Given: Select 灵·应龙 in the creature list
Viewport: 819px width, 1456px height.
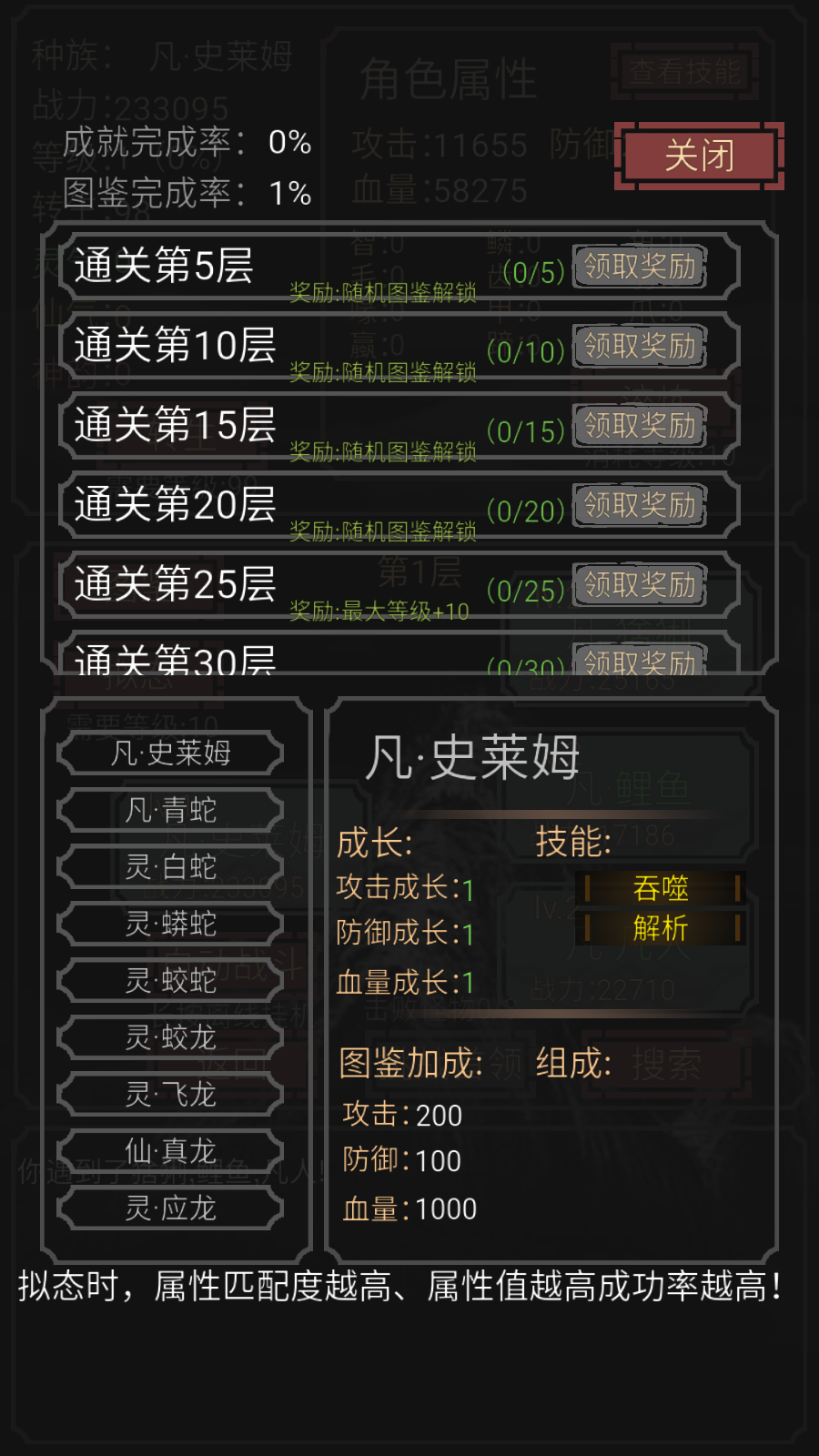Looking at the screenshot, I should click(170, 1208).
